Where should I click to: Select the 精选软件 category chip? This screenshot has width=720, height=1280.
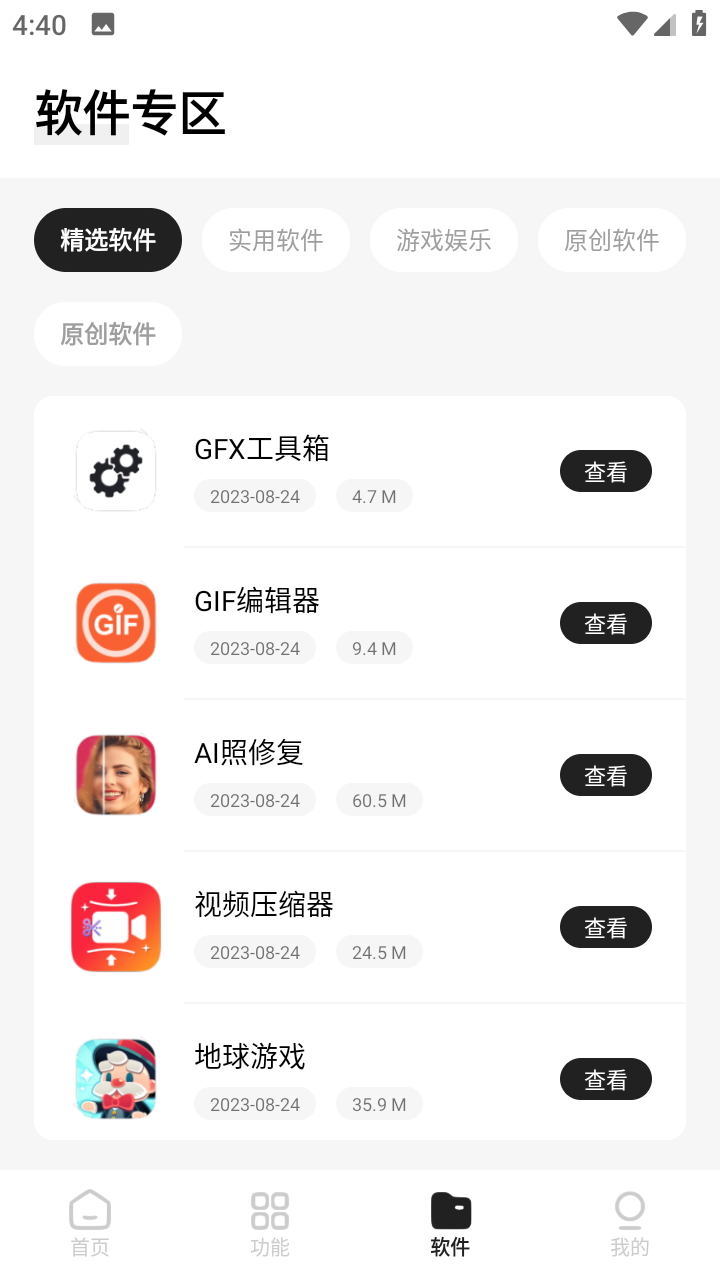(108, 240)
